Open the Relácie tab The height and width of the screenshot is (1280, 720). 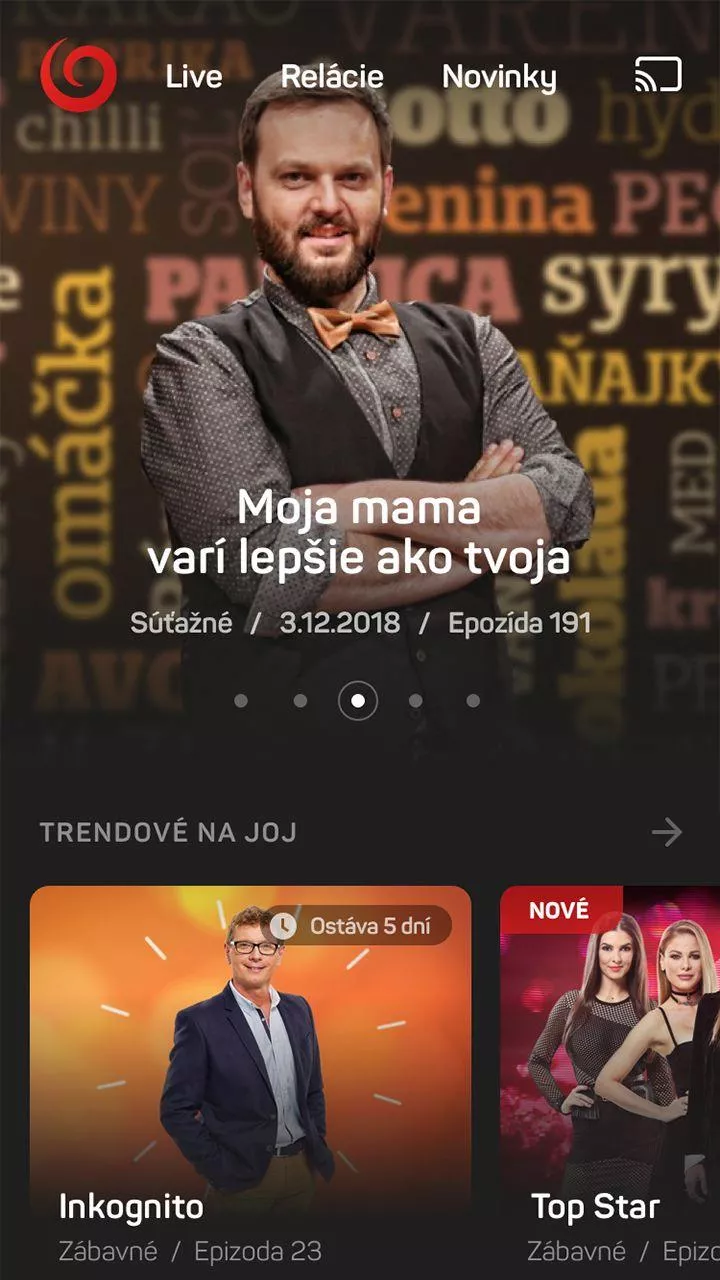[x=332, y=77]
